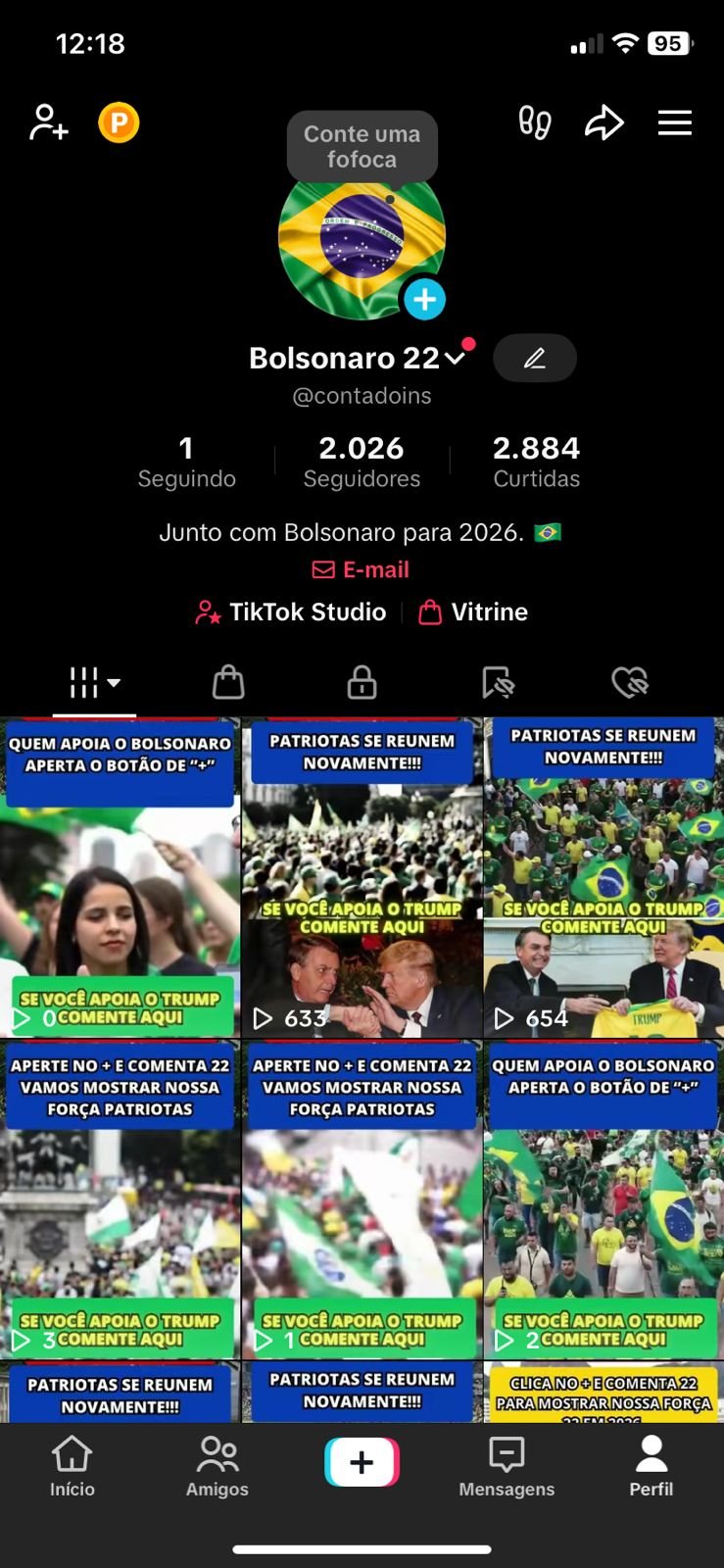724x1568 pixels.
Task: Open the Vitrine showcase
Action: pyautogui.click(x=474, y=612)
